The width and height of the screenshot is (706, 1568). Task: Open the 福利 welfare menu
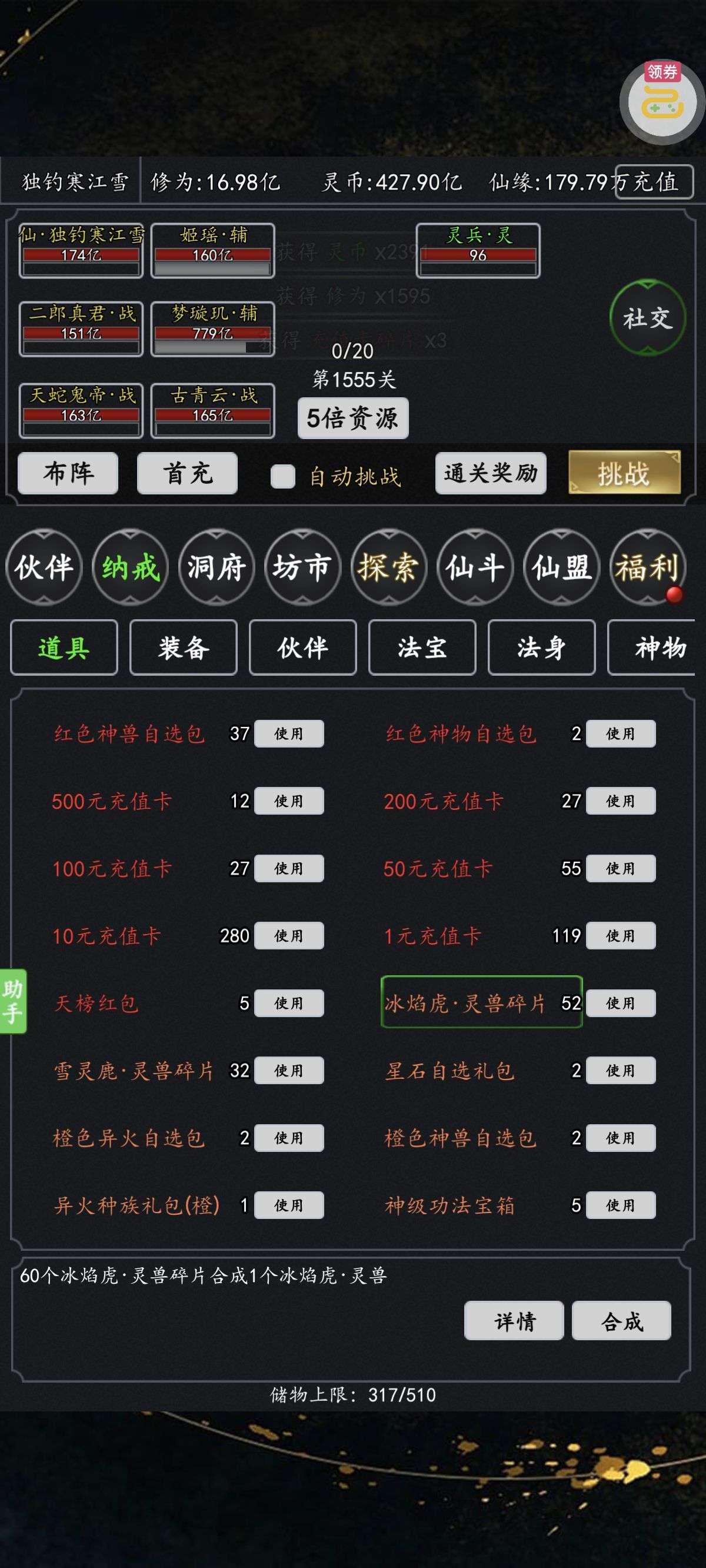click(647, 567)
